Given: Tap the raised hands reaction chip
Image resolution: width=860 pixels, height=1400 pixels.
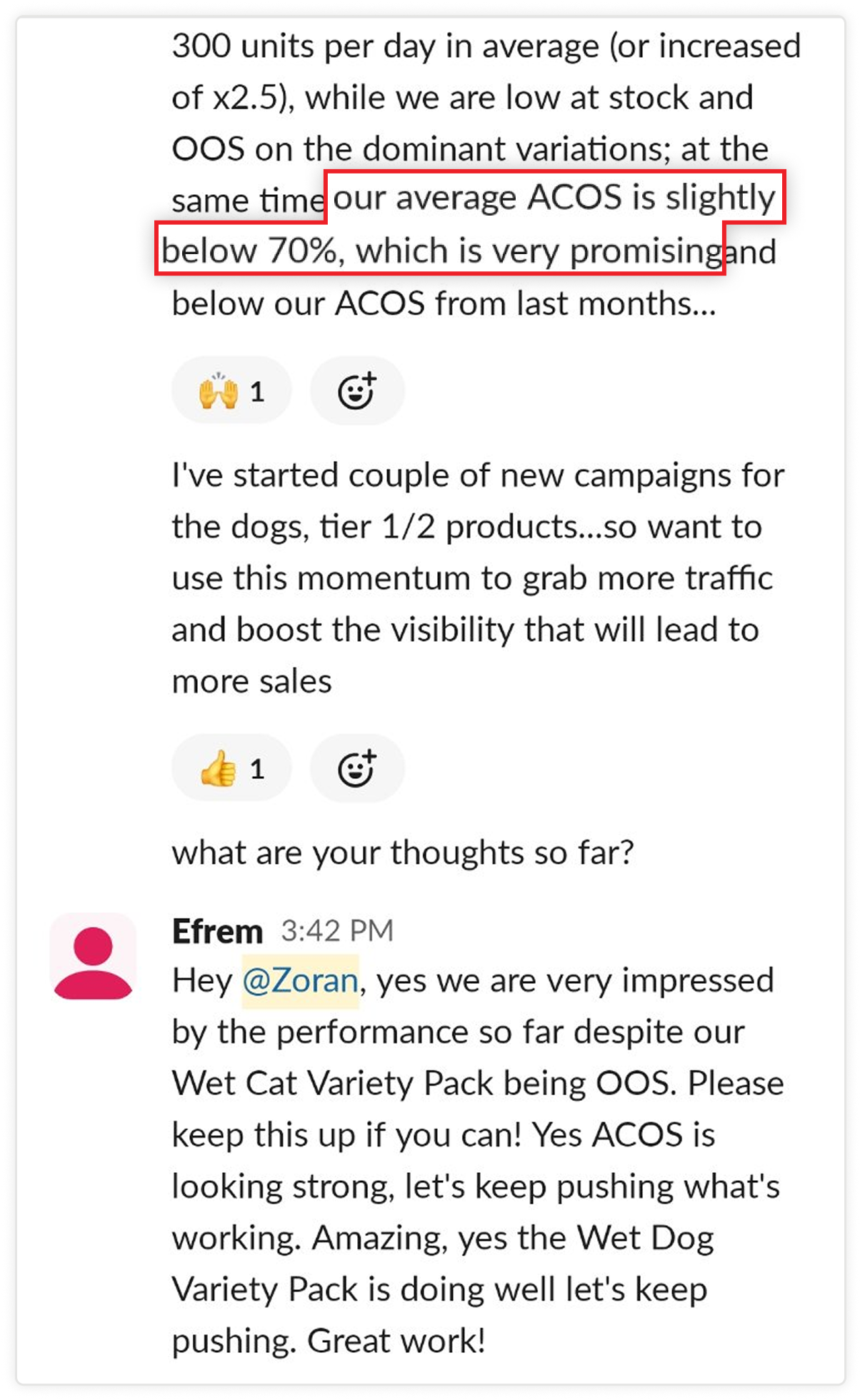Looking at the screenshot, I should tap(231, 391).
